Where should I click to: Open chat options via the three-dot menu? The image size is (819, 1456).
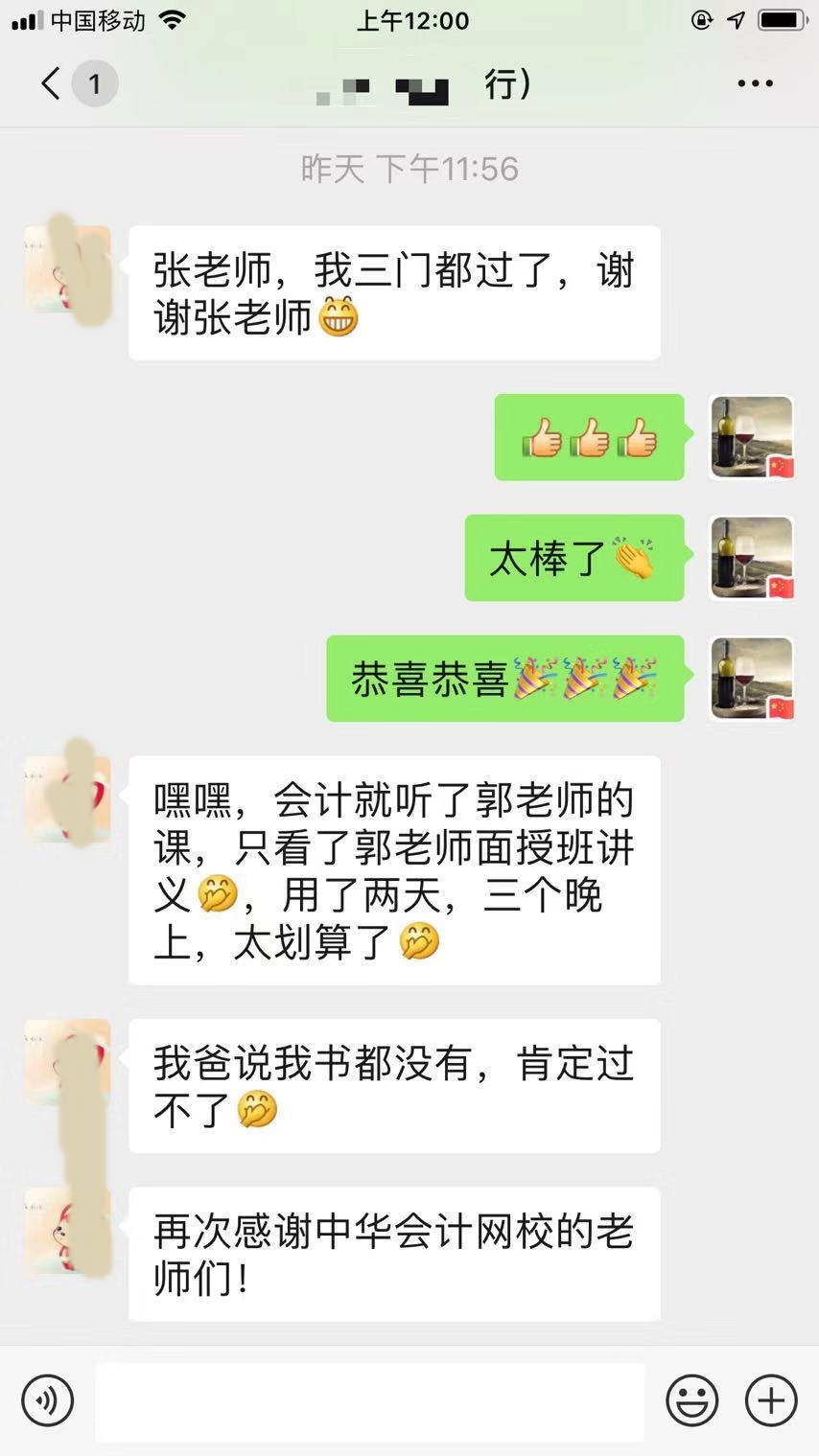tap(757, 83)
